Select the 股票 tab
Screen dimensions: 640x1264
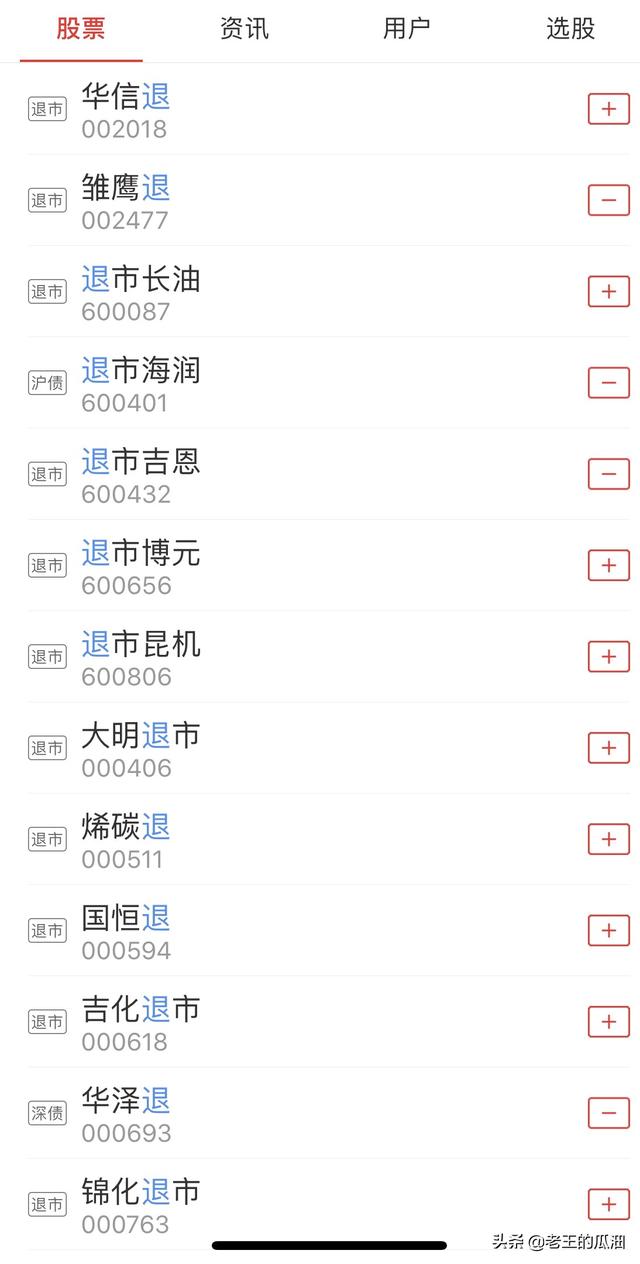pos(81,29)
